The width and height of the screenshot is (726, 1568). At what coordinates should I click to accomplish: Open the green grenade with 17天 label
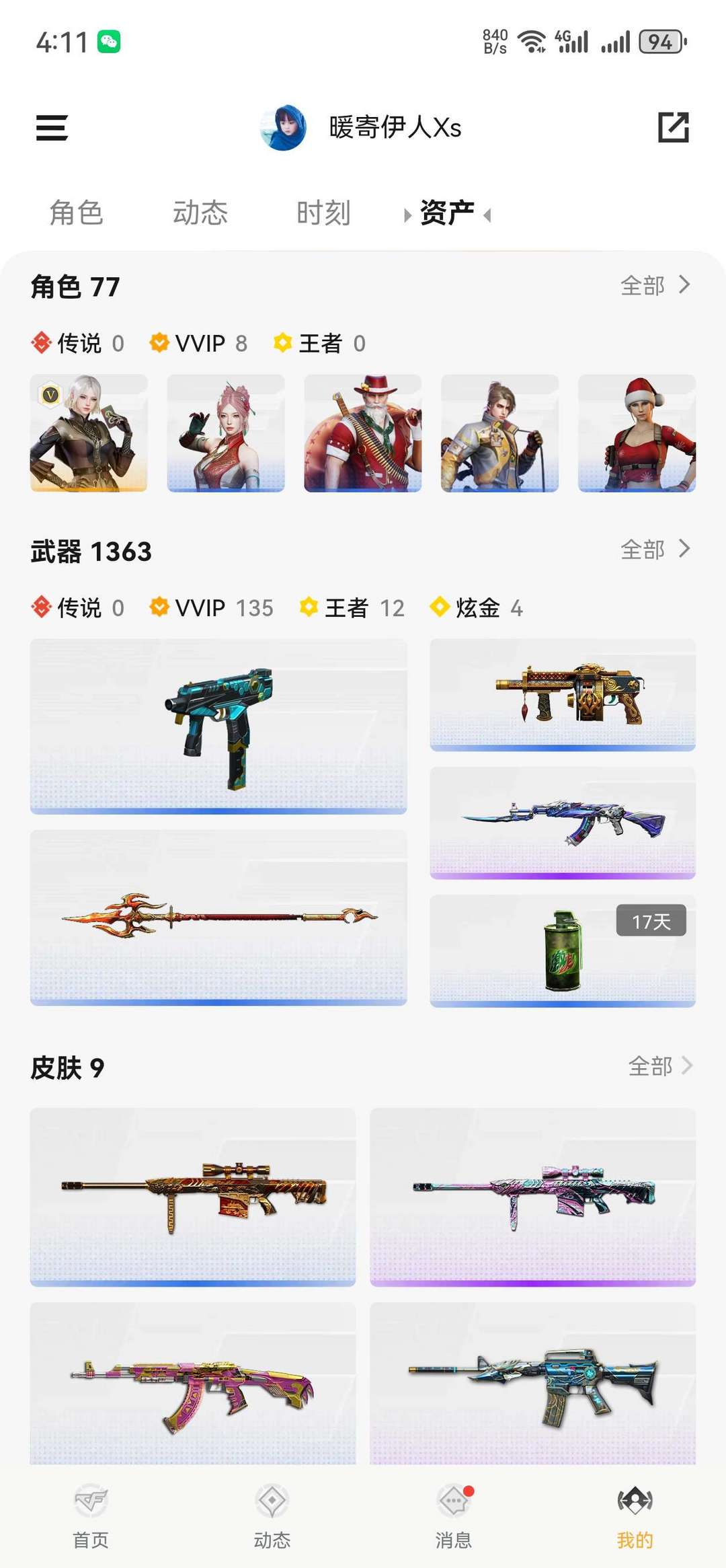point(562,950)
